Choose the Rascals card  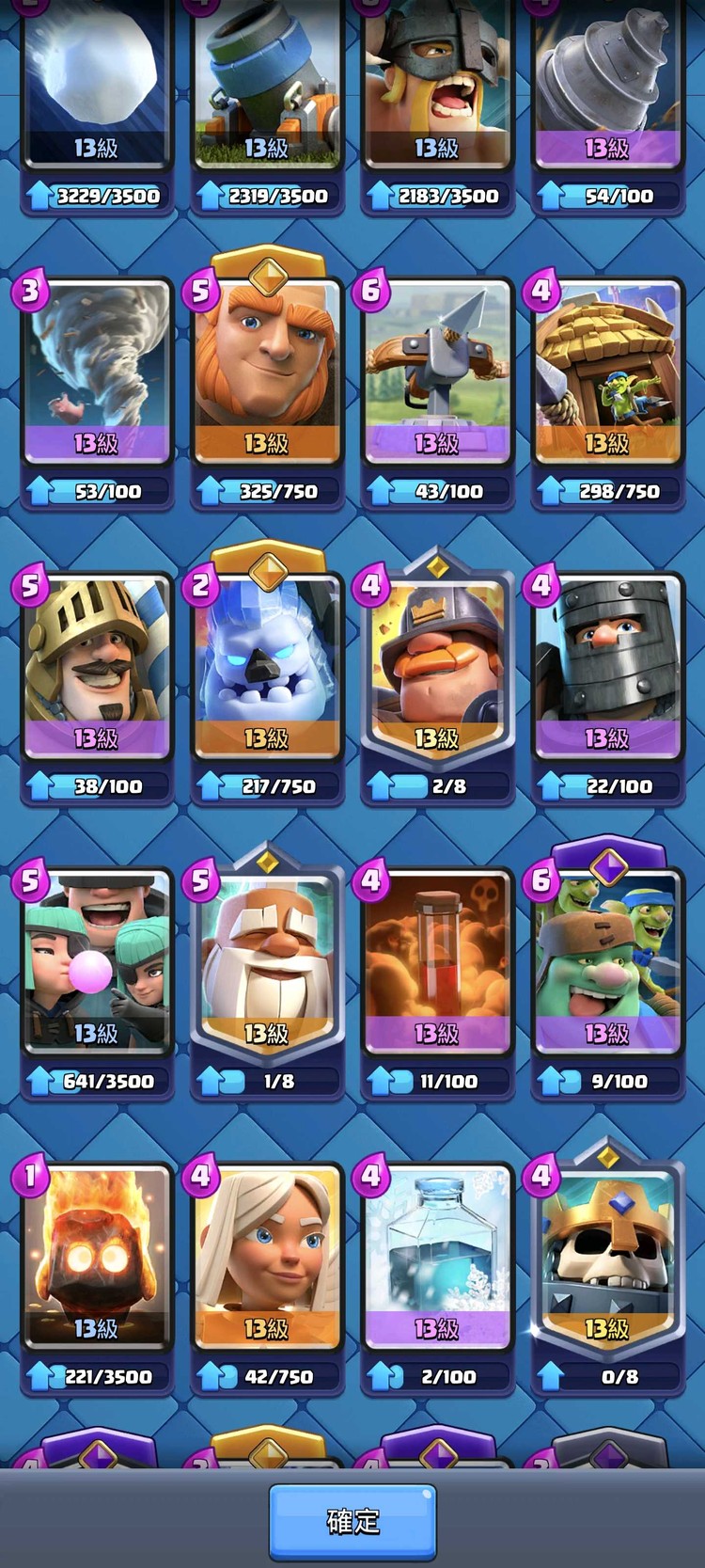click(x=97, y=962)
